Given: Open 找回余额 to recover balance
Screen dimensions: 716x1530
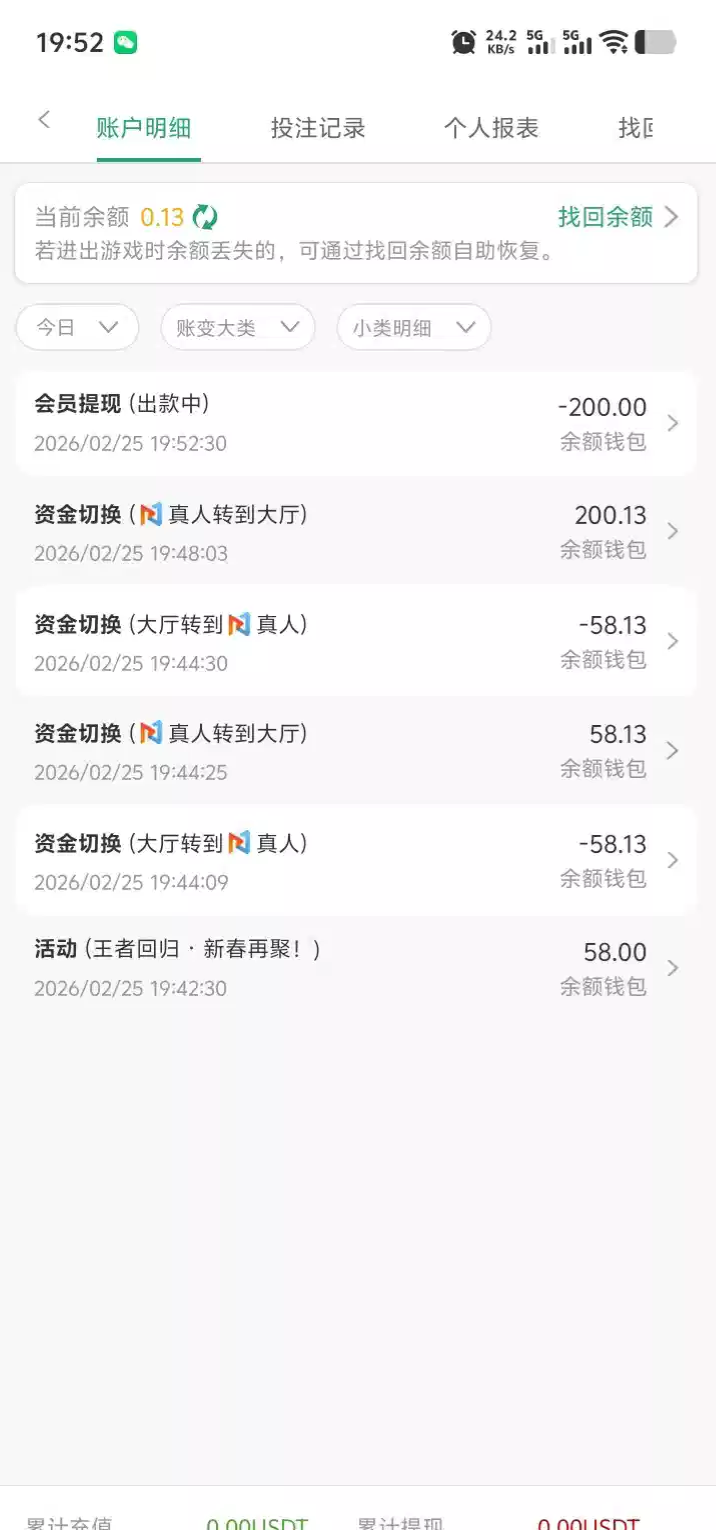Looking at the screenshot, I should pos(617,217).
